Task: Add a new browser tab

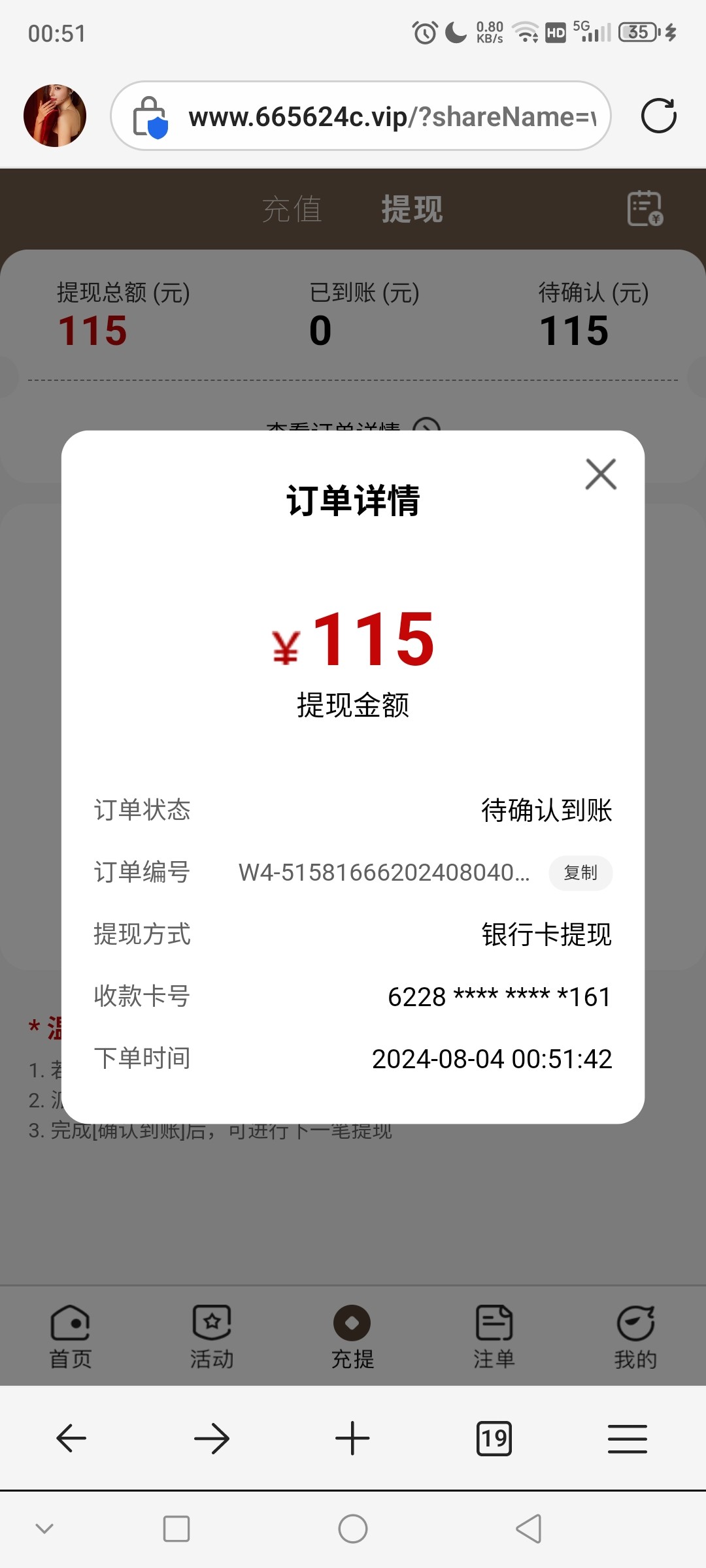Action: (x=352, y=1439)
